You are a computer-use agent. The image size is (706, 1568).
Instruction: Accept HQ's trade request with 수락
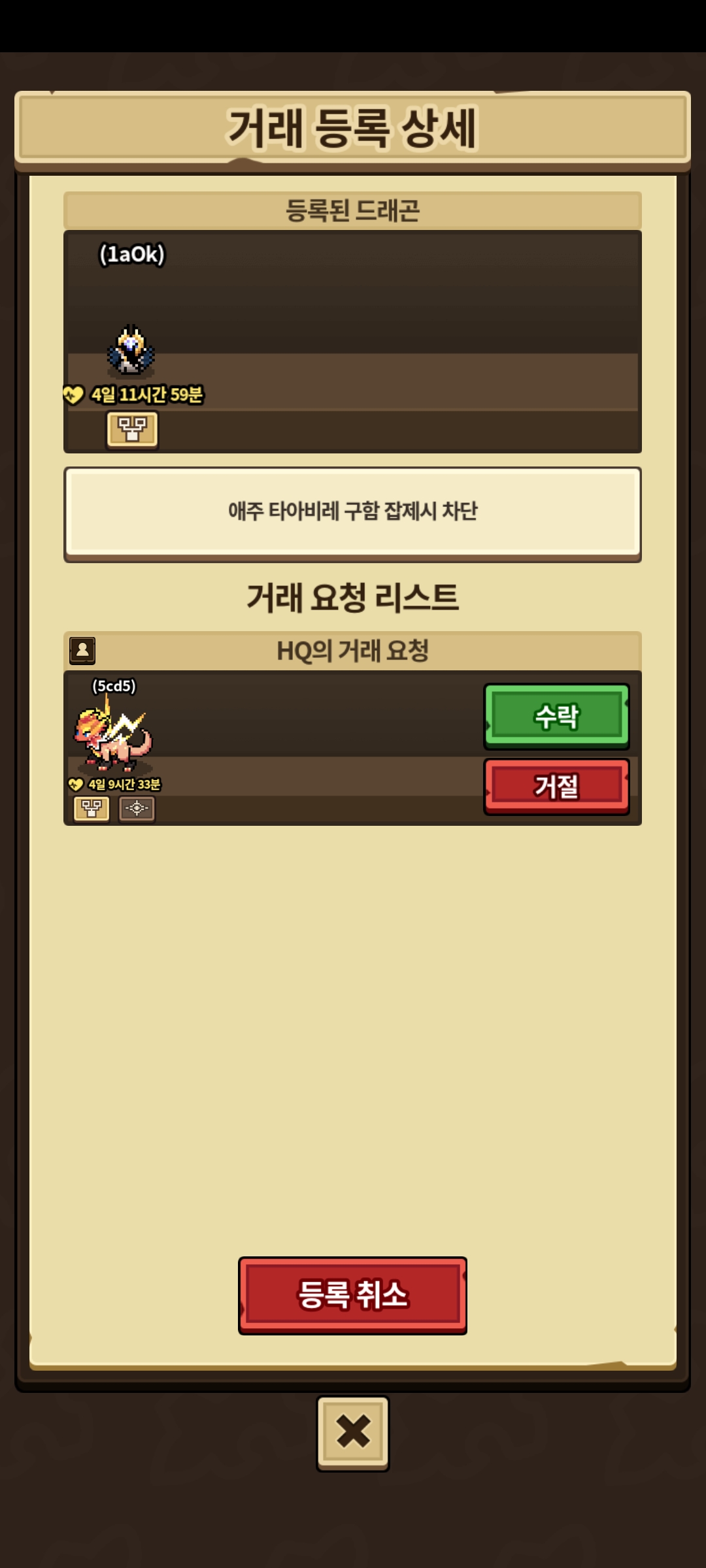click(x=556, y=716)
